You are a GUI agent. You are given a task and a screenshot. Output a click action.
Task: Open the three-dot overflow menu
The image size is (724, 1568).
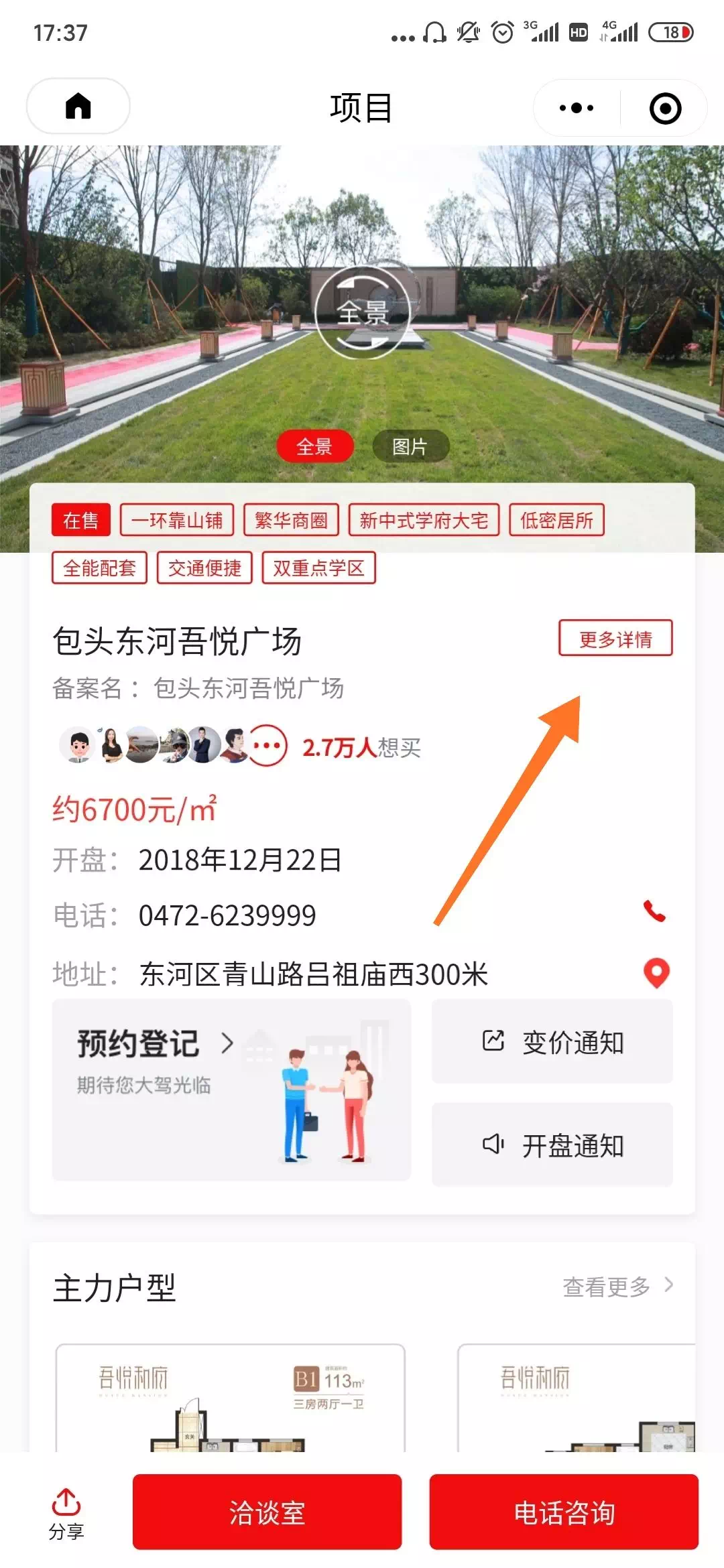(x=577, y=108)
